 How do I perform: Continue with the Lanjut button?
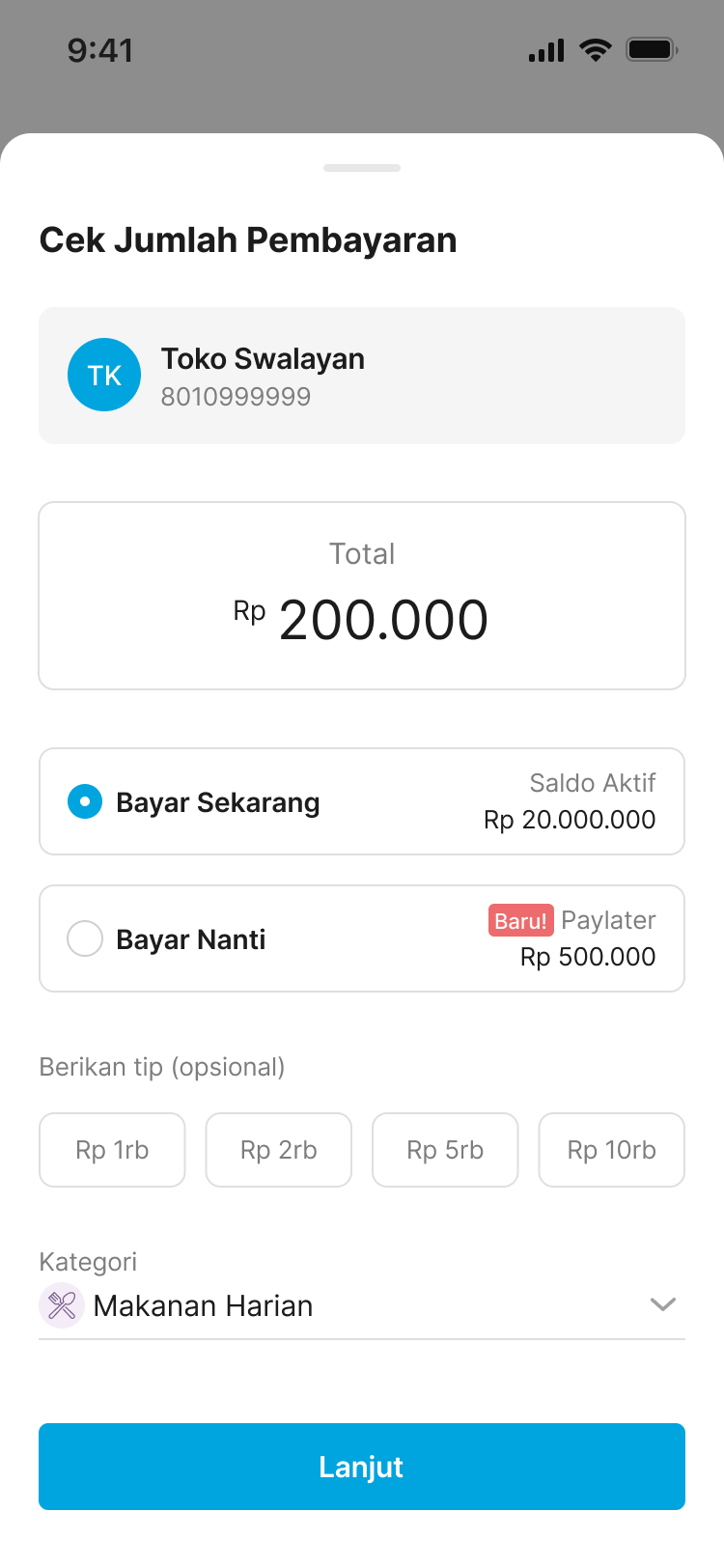(362, 1467)
